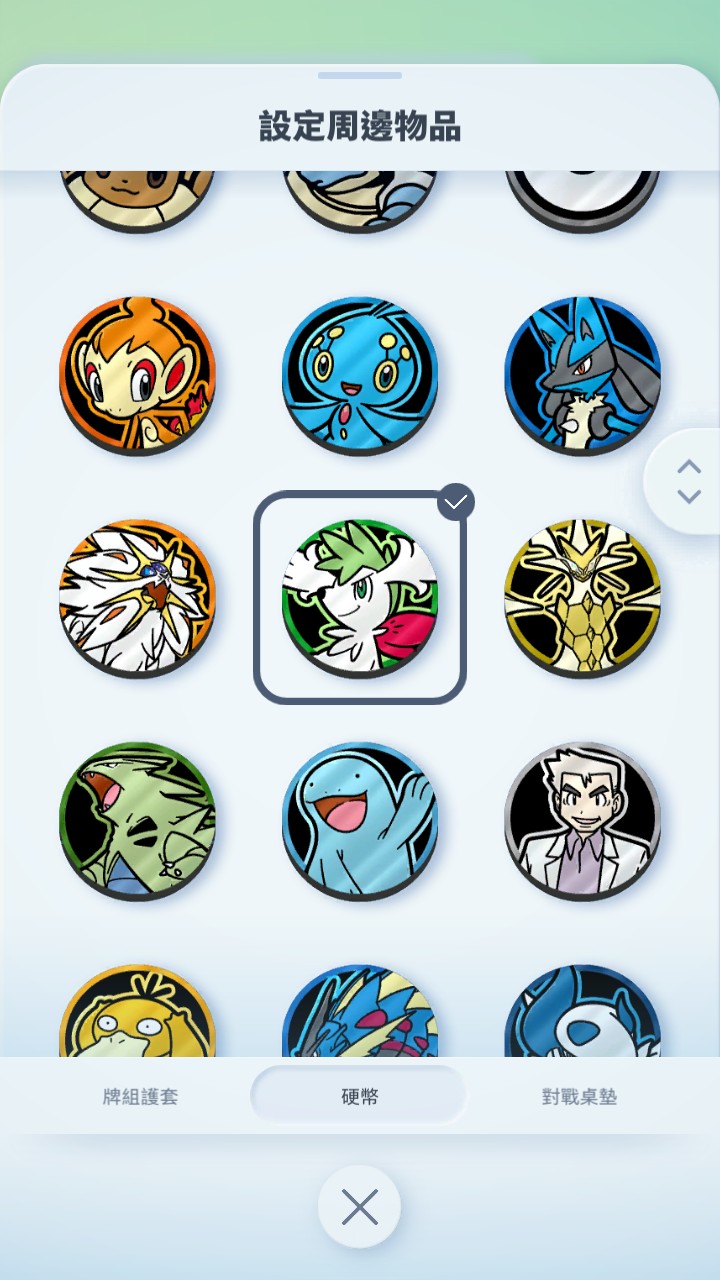Tap the up-down arrows sort button
Image resolution: width=720 pixels, height=1280 pixels.
click(688, 481)
